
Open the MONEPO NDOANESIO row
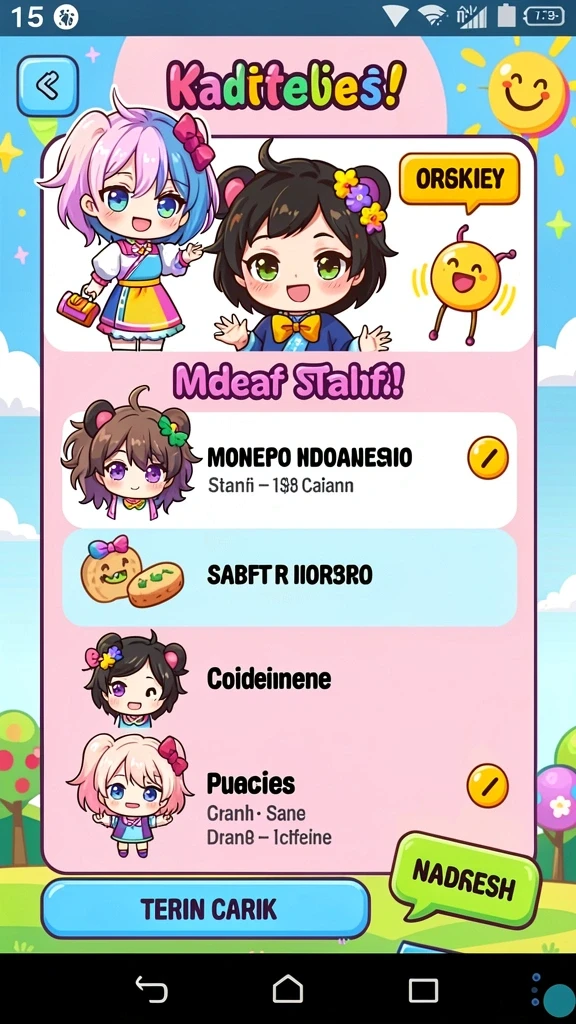[x=289, y=470]
